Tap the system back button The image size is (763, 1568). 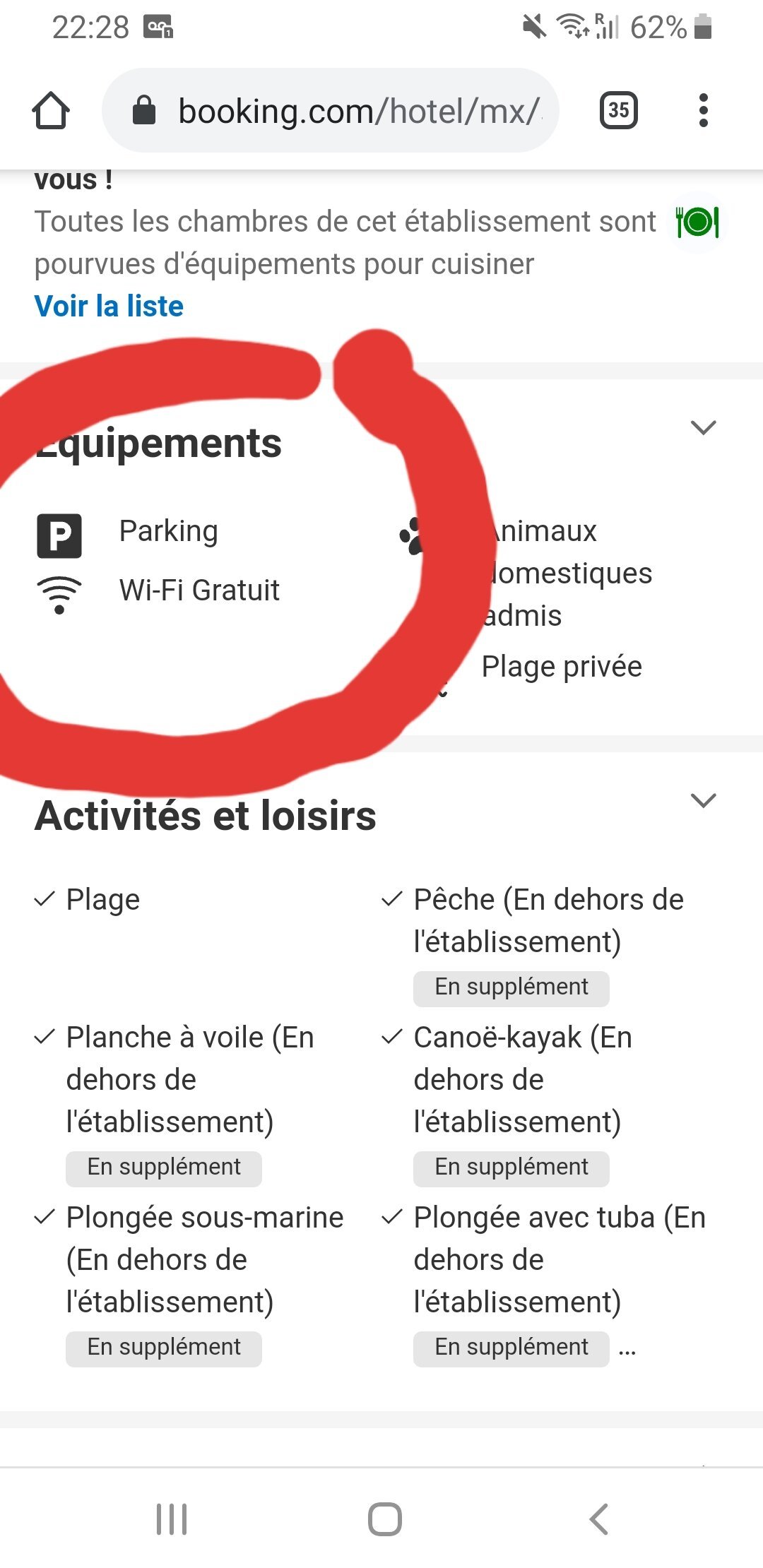pyautogui.click(x=599, y=1519)
